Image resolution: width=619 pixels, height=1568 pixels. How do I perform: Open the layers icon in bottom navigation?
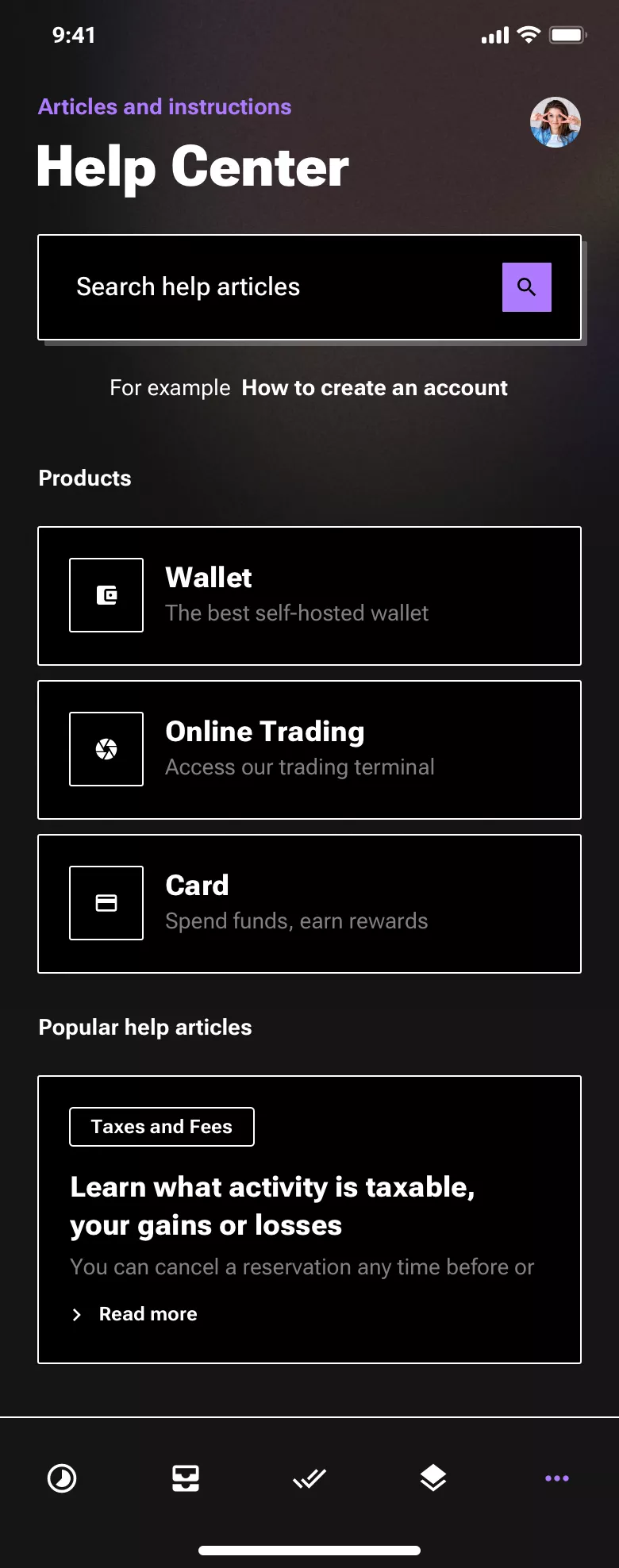(433, 1478)
